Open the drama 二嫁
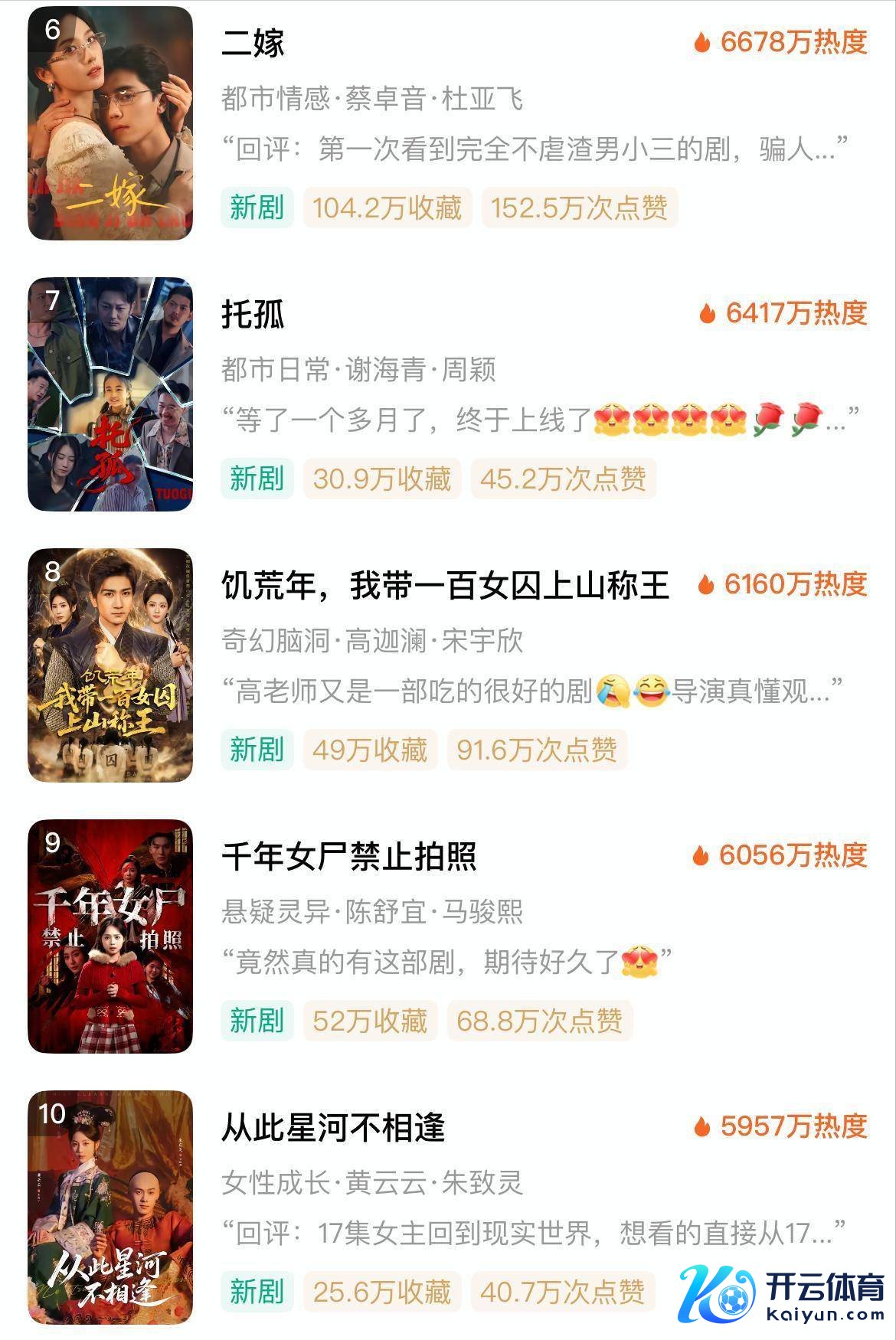Screen dimensions: 896x1340 253,43
